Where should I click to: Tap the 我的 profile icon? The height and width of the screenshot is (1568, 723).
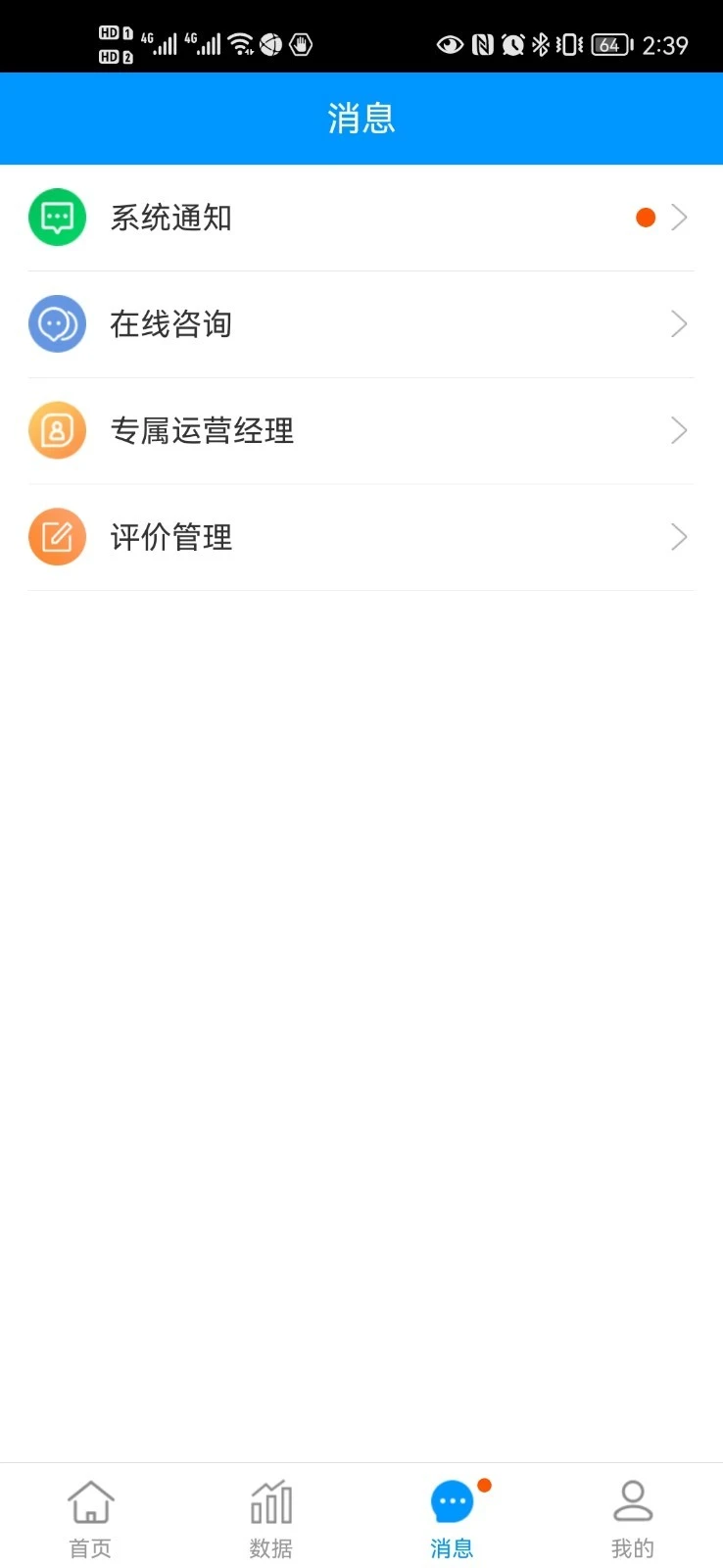tap(633, 1501)
